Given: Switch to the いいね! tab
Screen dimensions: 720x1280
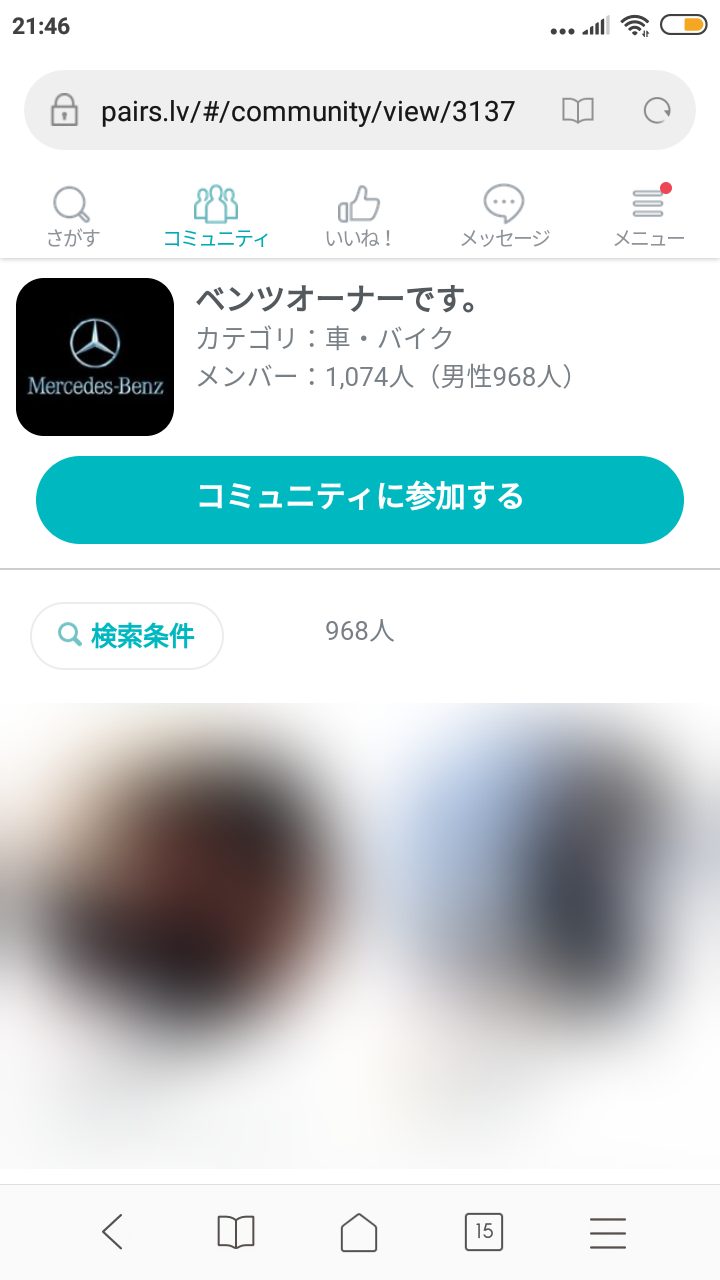Looking at the screenshot, I should tap(359, 217).
